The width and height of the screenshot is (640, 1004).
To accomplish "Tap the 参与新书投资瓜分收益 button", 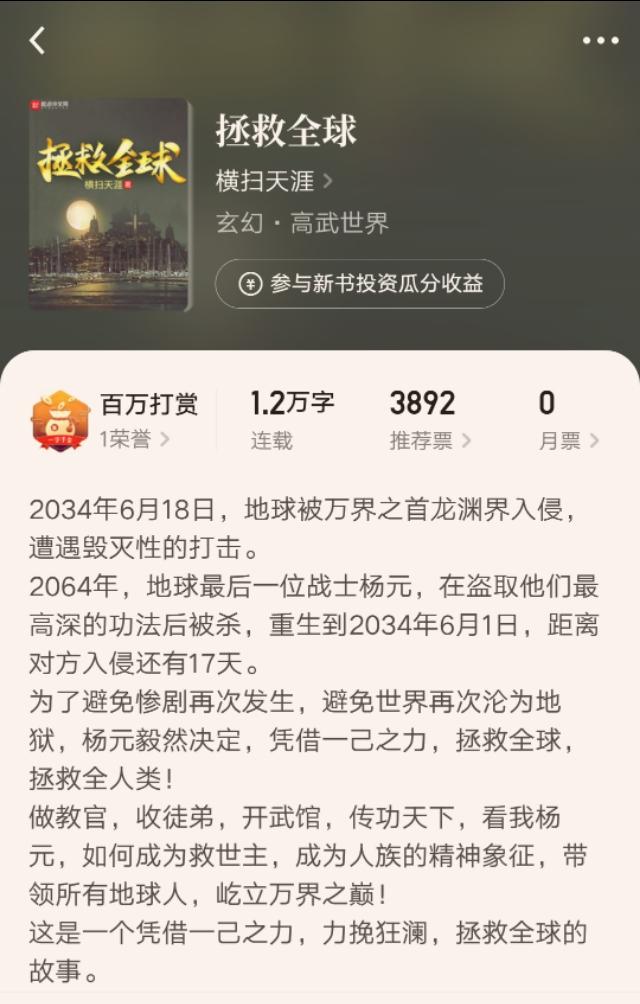I will tap(360, 284).
